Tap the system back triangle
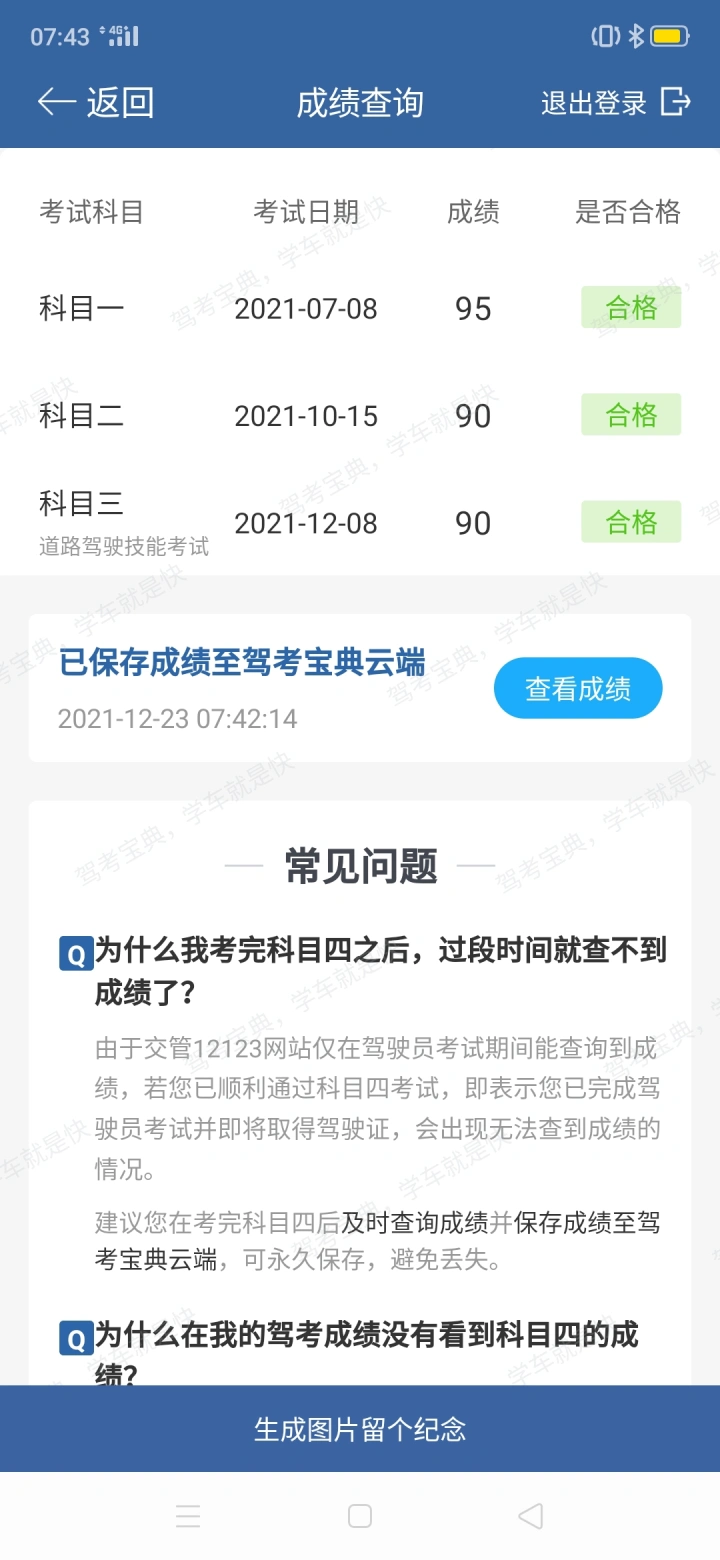The image size is (720, 1560). pyautogui.click(x=530, y=1516)
